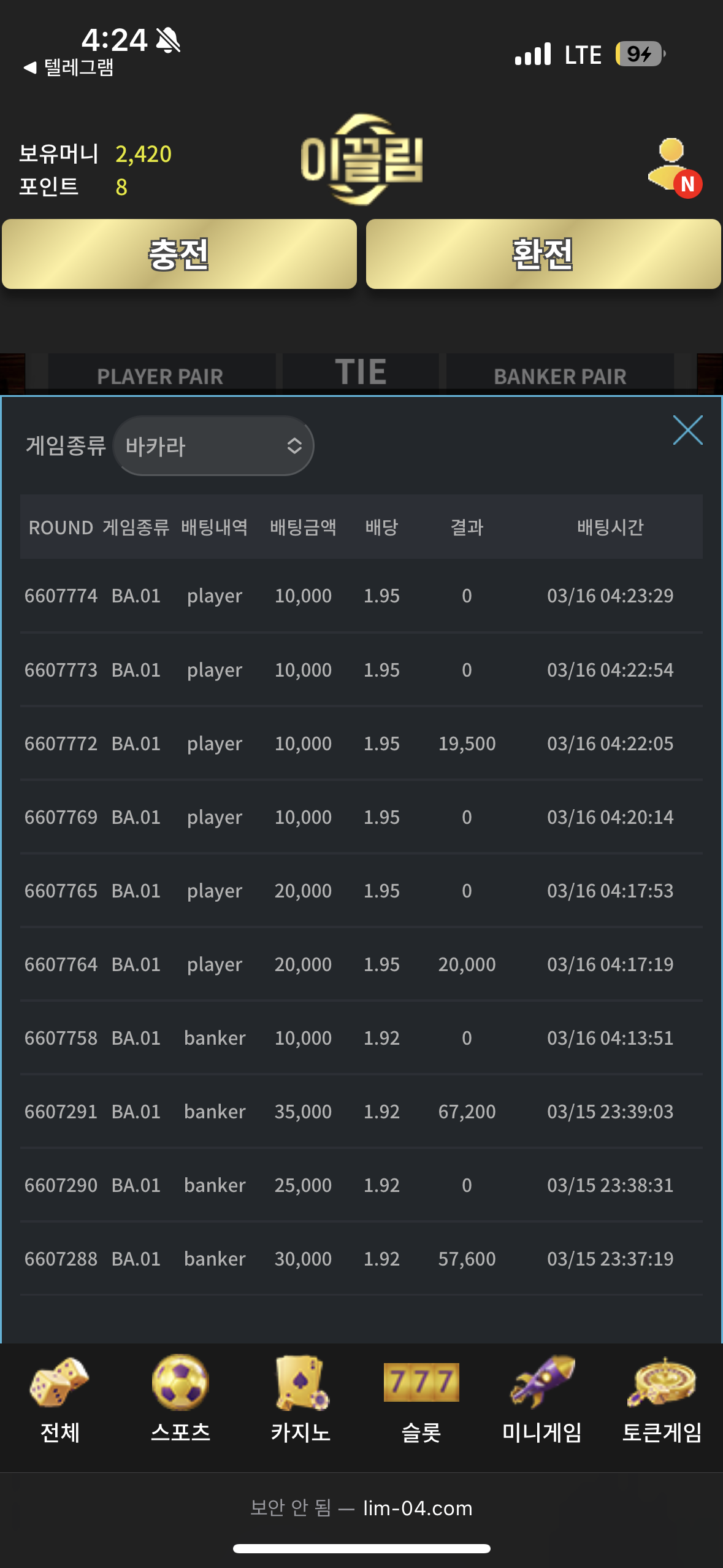The width and height of the screenshot is (723, 1568).
Task: Go to the 슬롯 tab
Action: (421, 1400)
